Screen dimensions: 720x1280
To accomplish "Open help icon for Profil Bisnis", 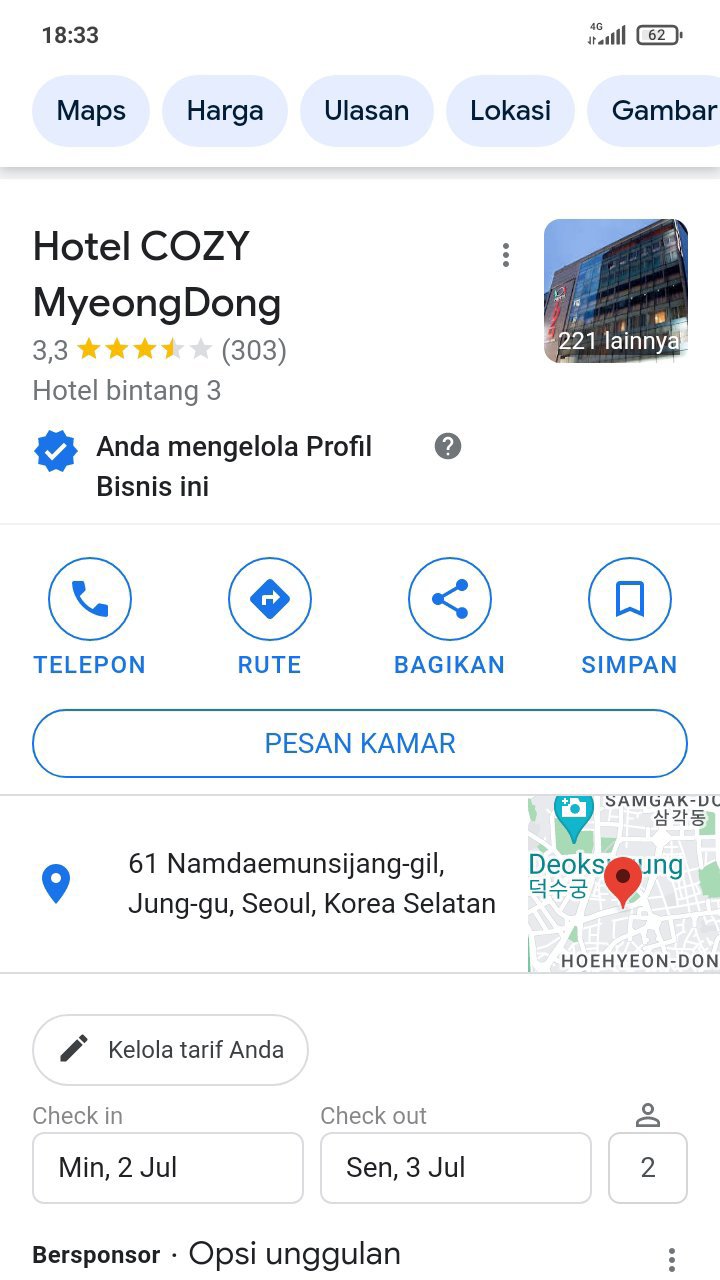I will coord(448,446).
